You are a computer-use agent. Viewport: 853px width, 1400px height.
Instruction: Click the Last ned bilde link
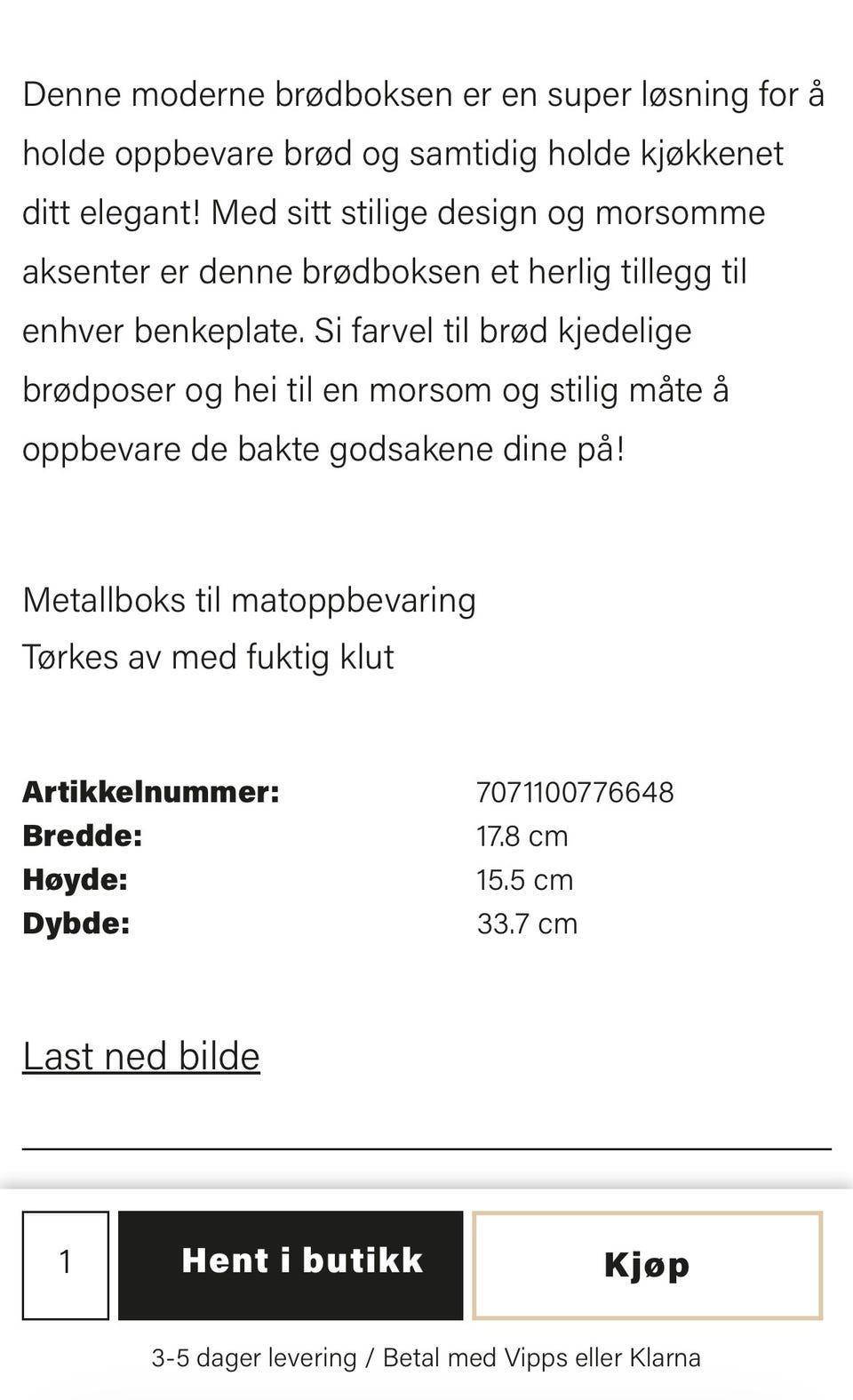click(x=140, y=1057)
